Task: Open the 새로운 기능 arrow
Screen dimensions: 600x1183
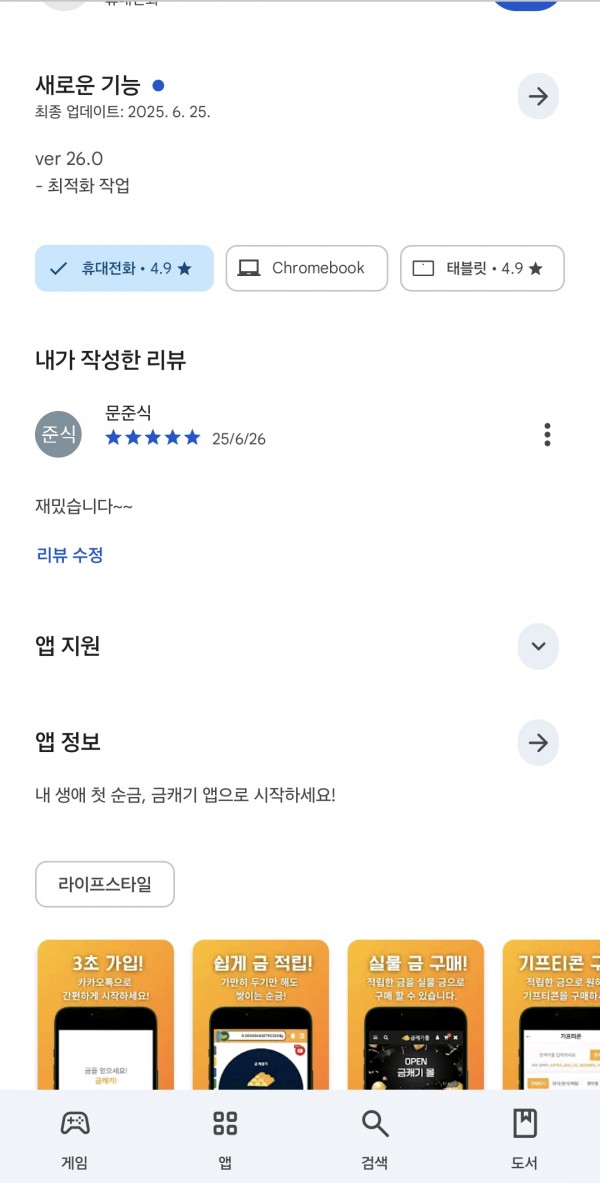Action: 538,97
